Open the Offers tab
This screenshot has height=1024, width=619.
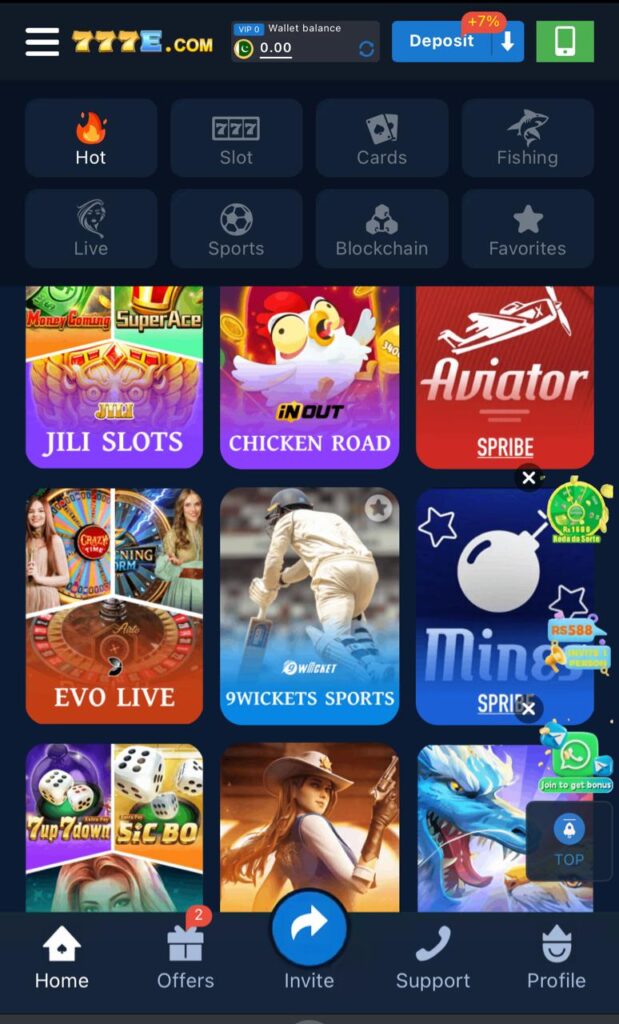coord(185,958)
